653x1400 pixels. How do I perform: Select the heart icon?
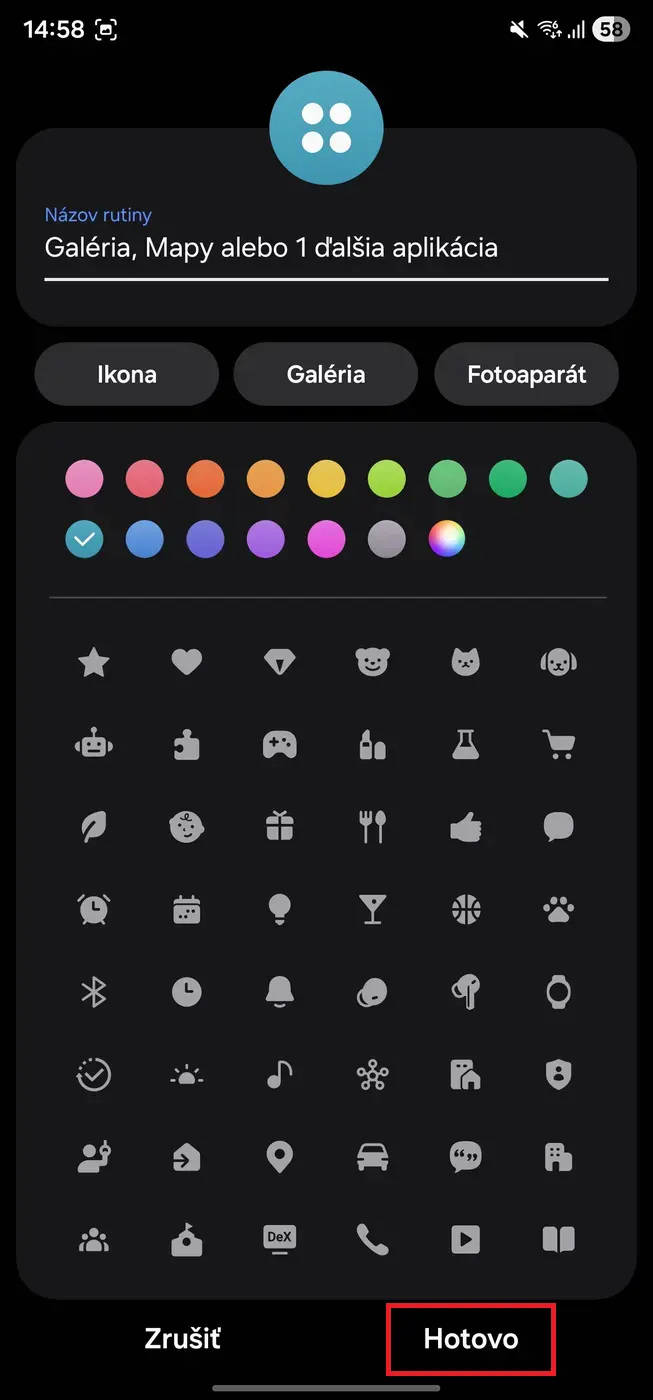point(187,661)
